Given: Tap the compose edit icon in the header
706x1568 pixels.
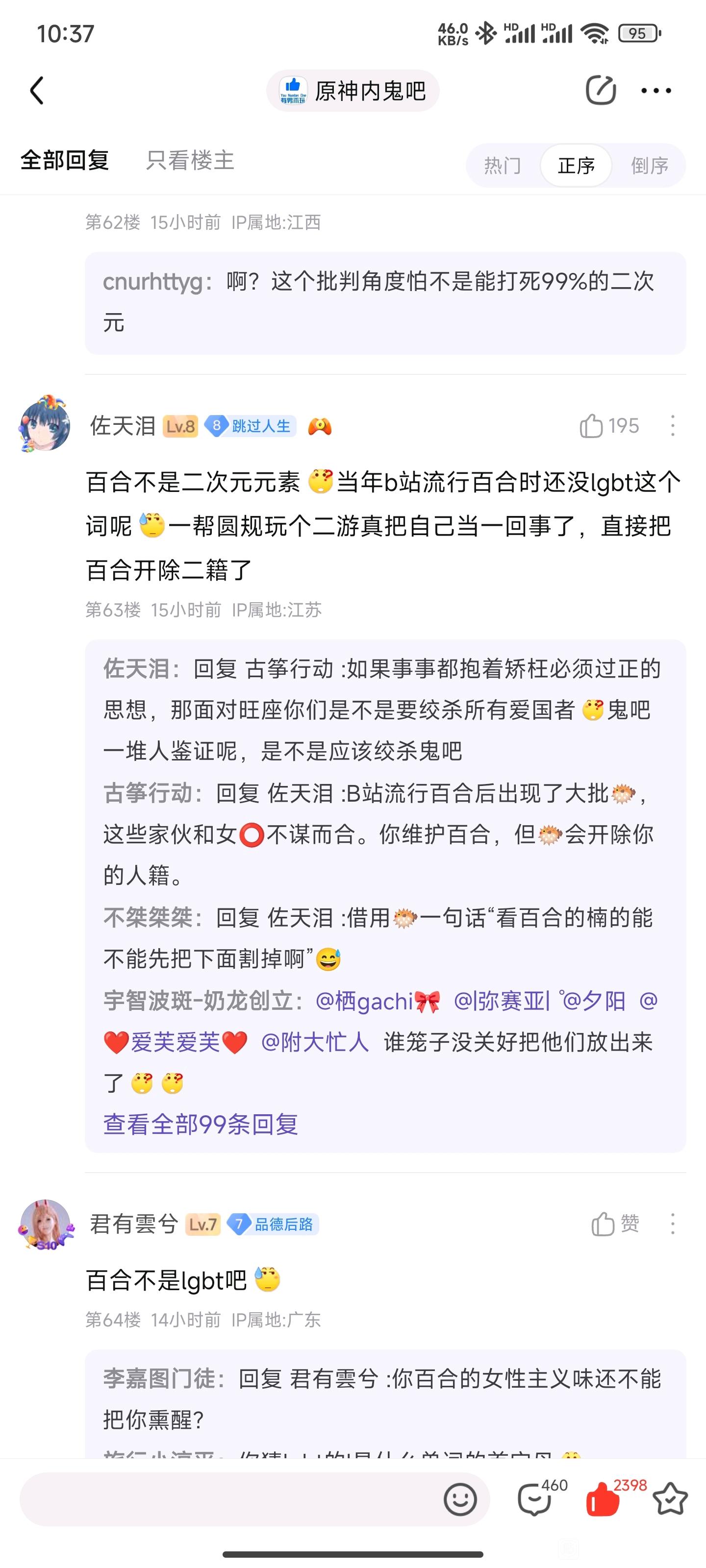Looking at the screenshot, I should (601, 91).
